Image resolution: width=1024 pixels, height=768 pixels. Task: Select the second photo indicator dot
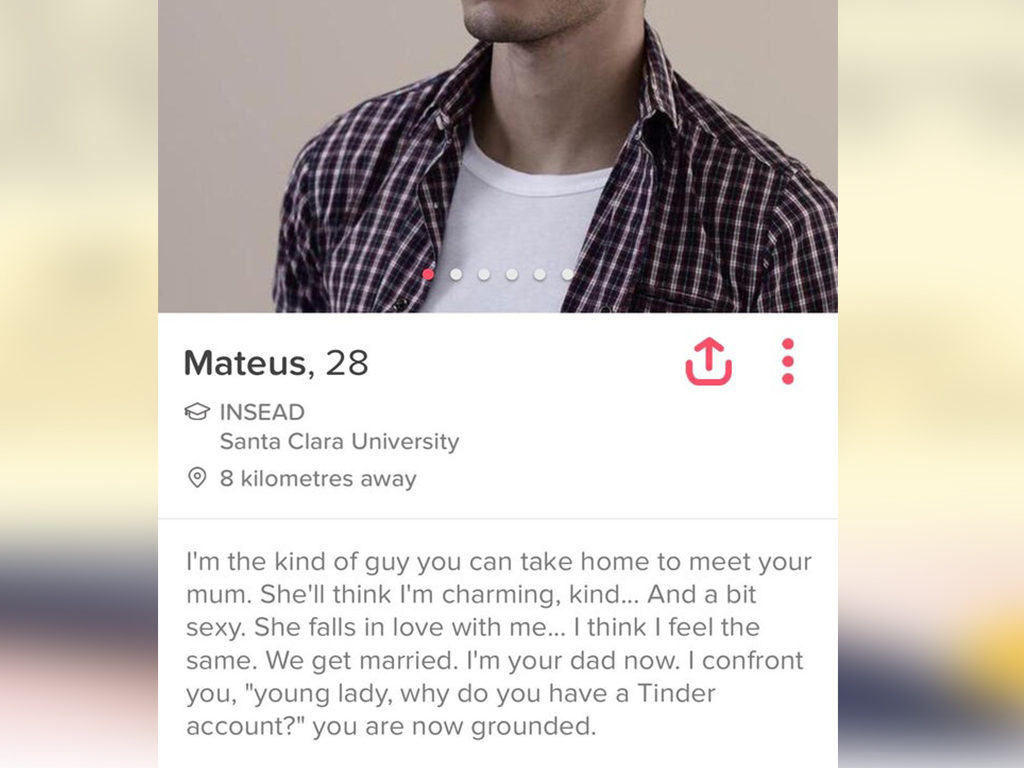tap(456, 273)
